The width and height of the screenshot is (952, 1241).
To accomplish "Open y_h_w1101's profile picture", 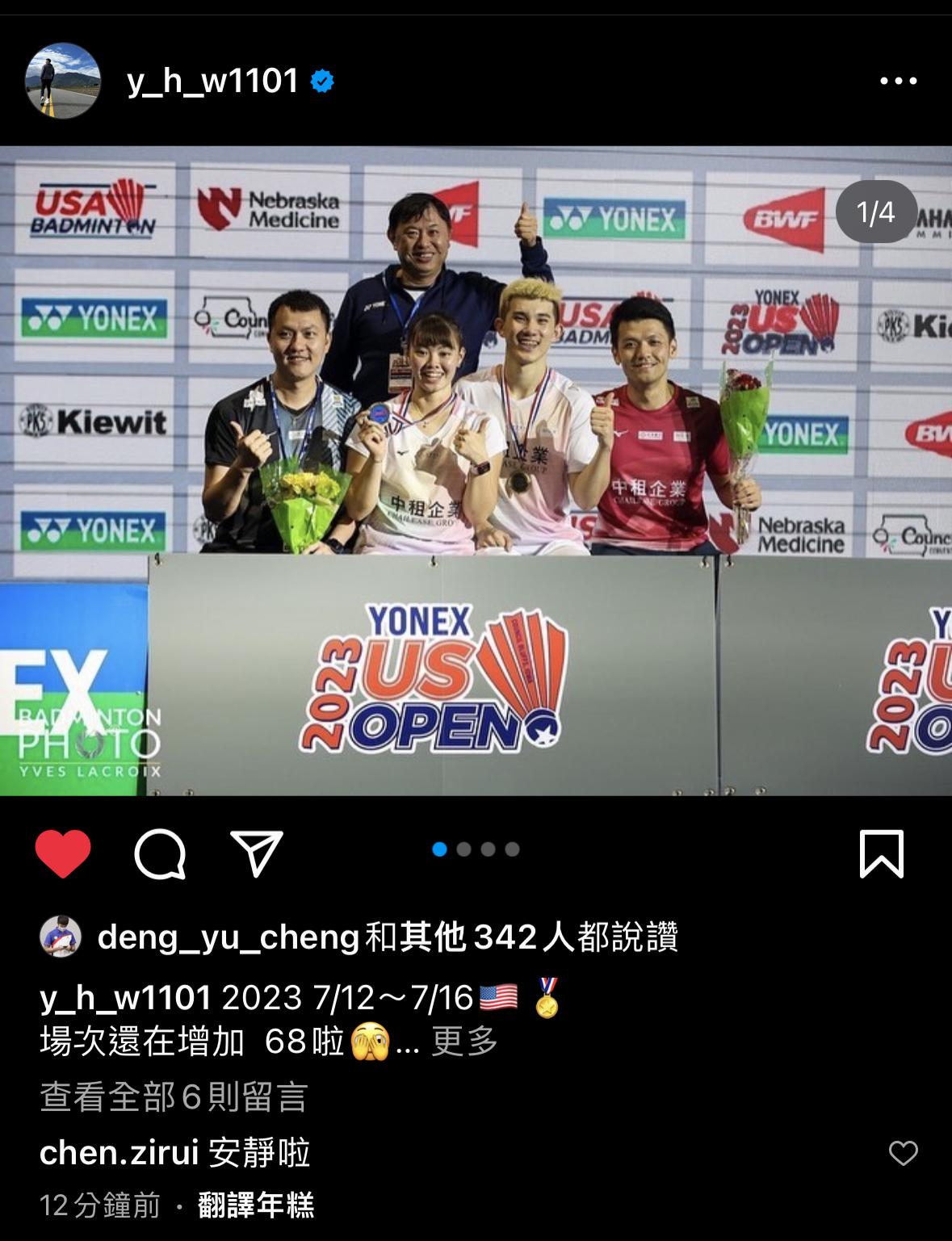I will click(63, 81).
